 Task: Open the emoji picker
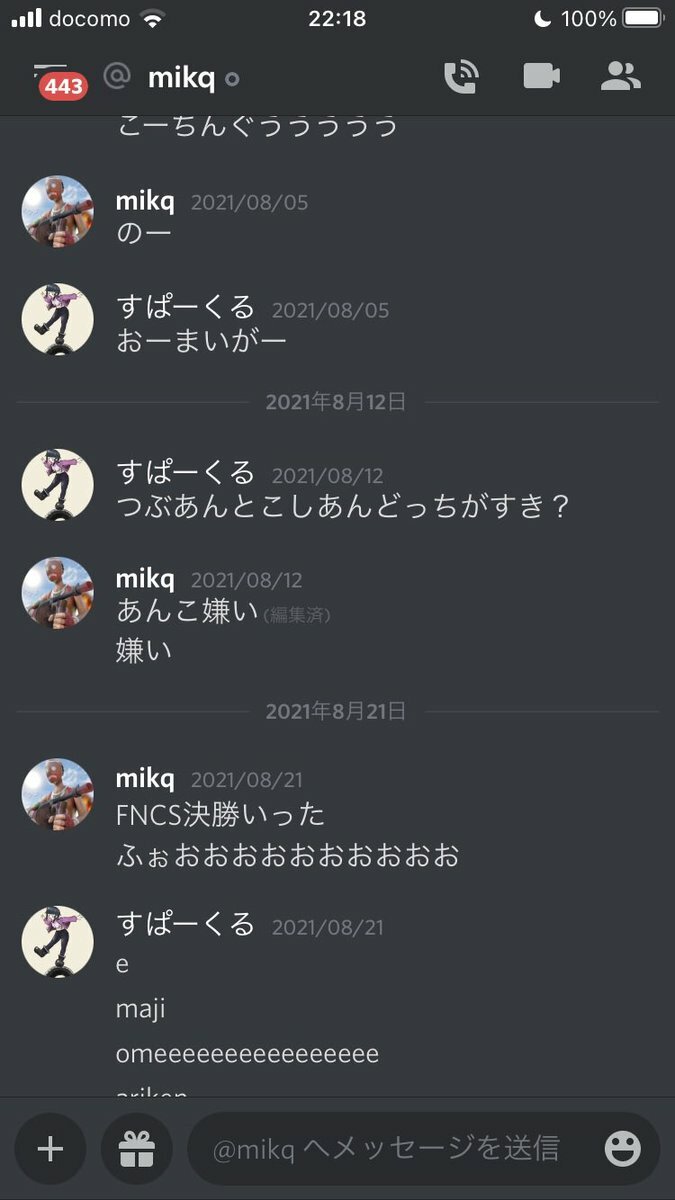pyautogui.click(x=623, y=1149)
